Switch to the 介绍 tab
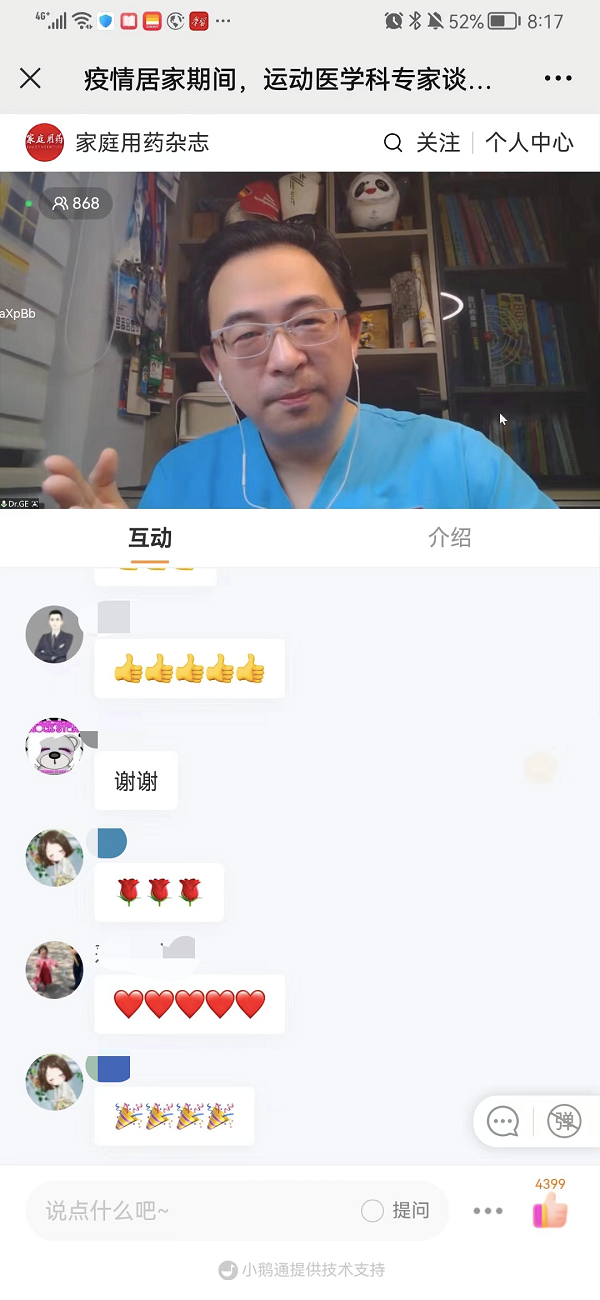 point(449,538)
